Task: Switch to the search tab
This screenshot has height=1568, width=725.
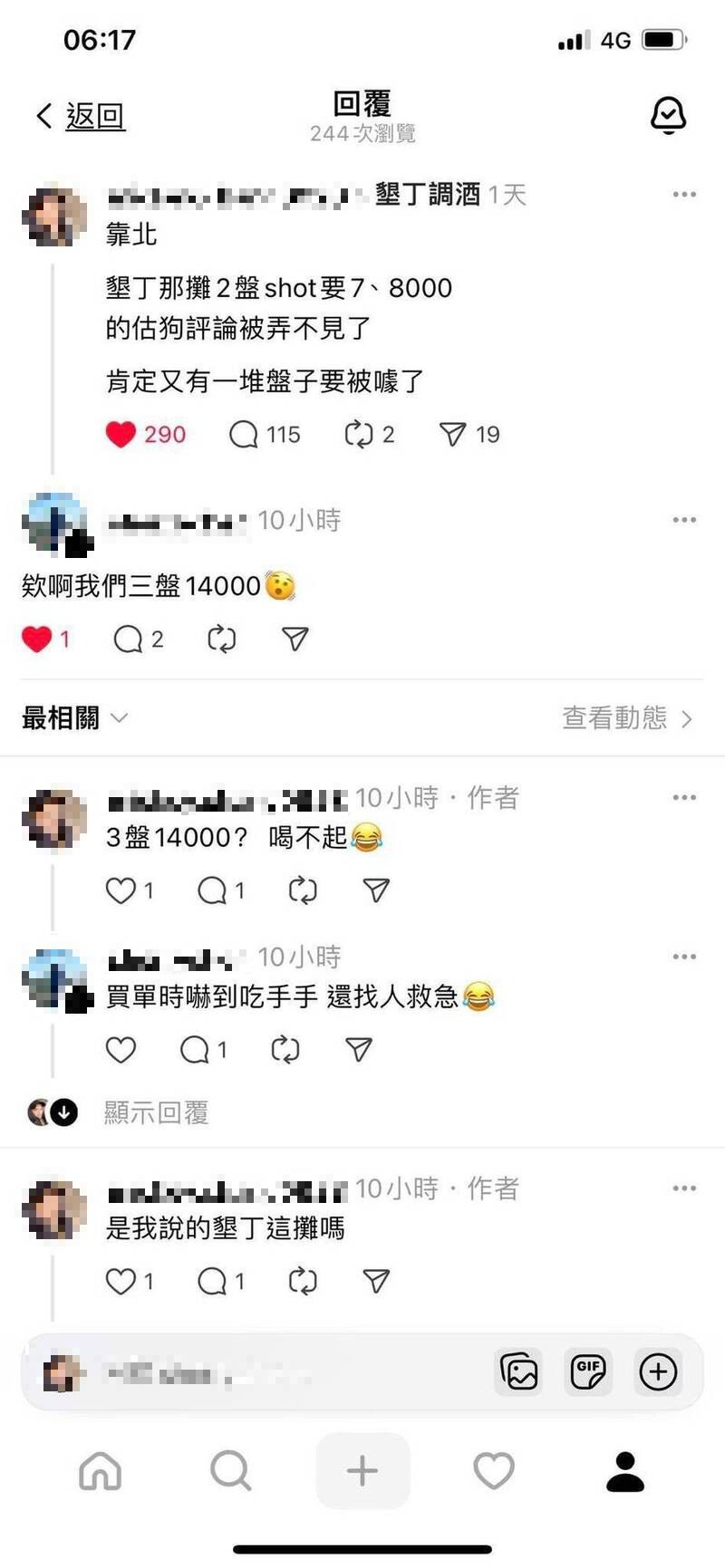Action: coord(231,1471)
